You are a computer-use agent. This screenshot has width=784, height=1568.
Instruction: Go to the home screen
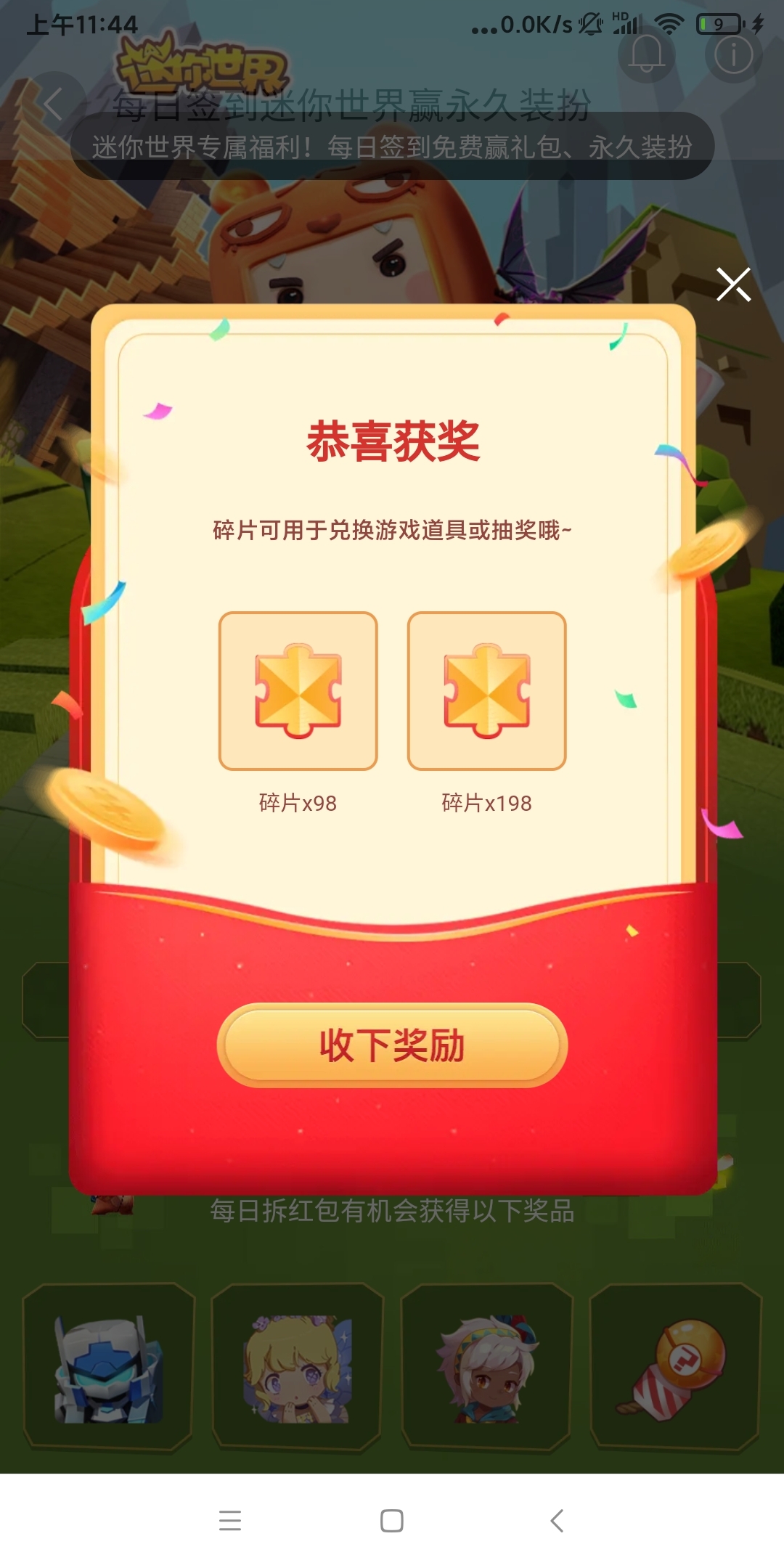click(x=392, y=1520)
